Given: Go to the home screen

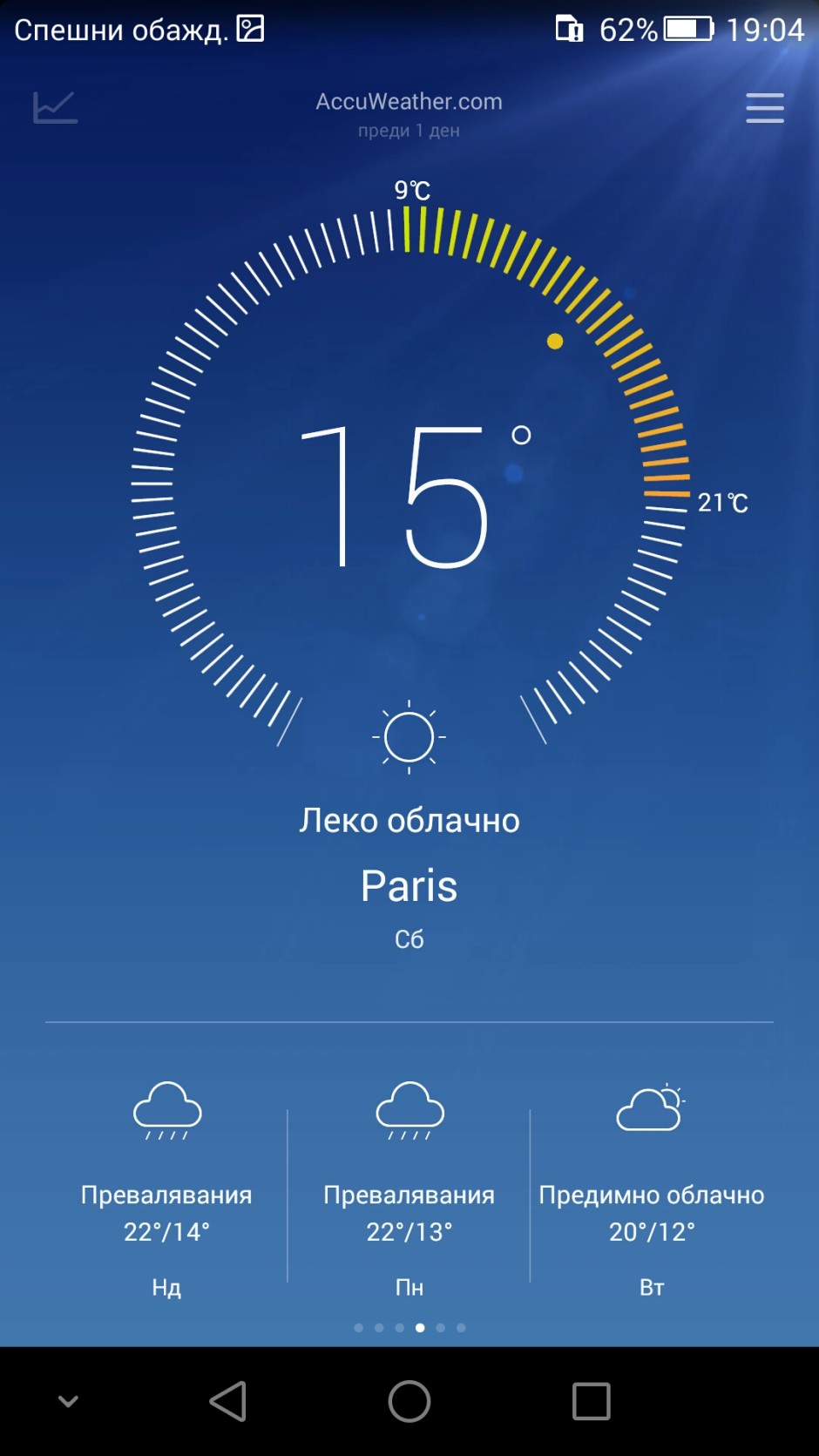Looking at the screenshot, I should (x=409, y=1401).
